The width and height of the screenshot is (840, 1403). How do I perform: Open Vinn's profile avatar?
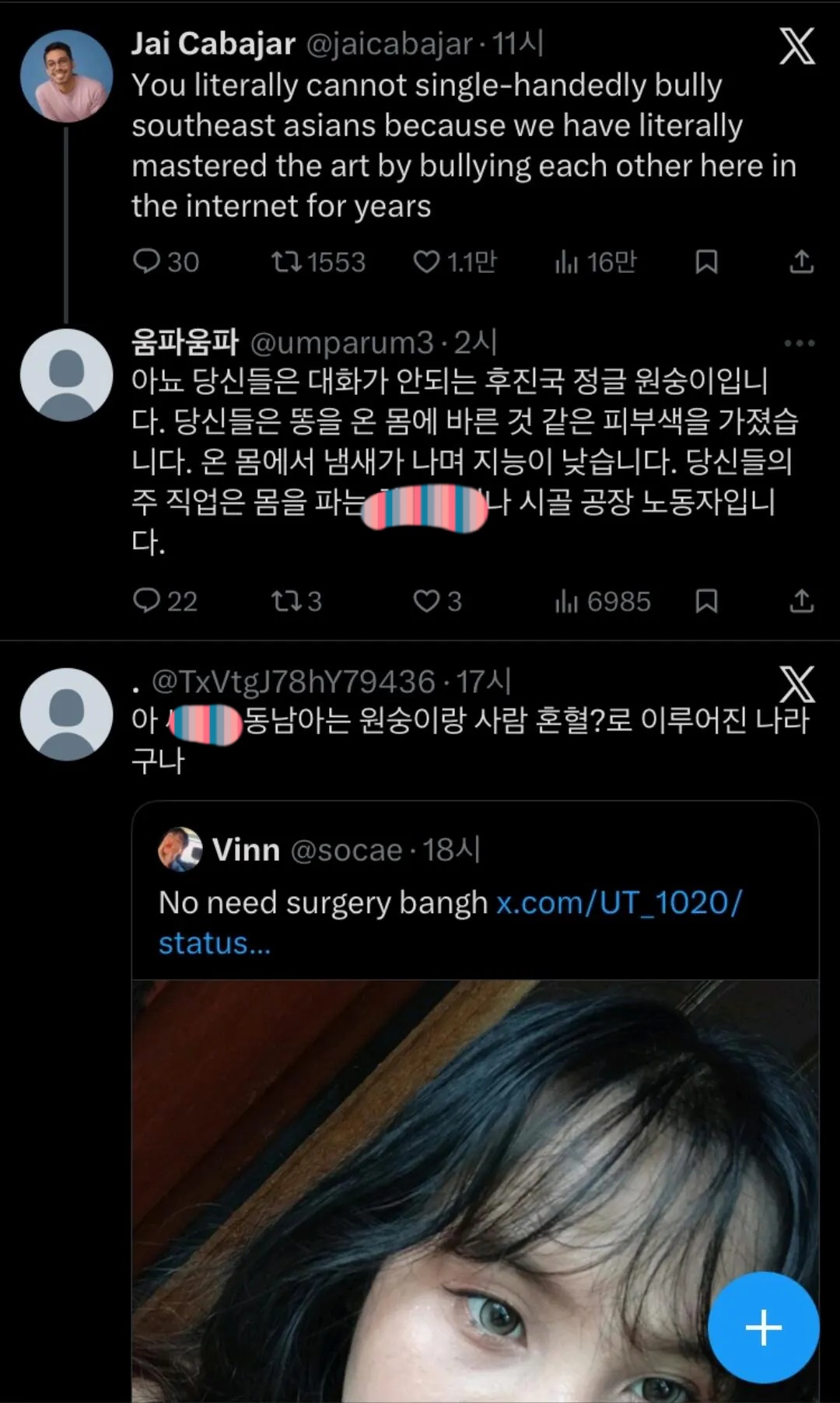(x=180, y=849)
